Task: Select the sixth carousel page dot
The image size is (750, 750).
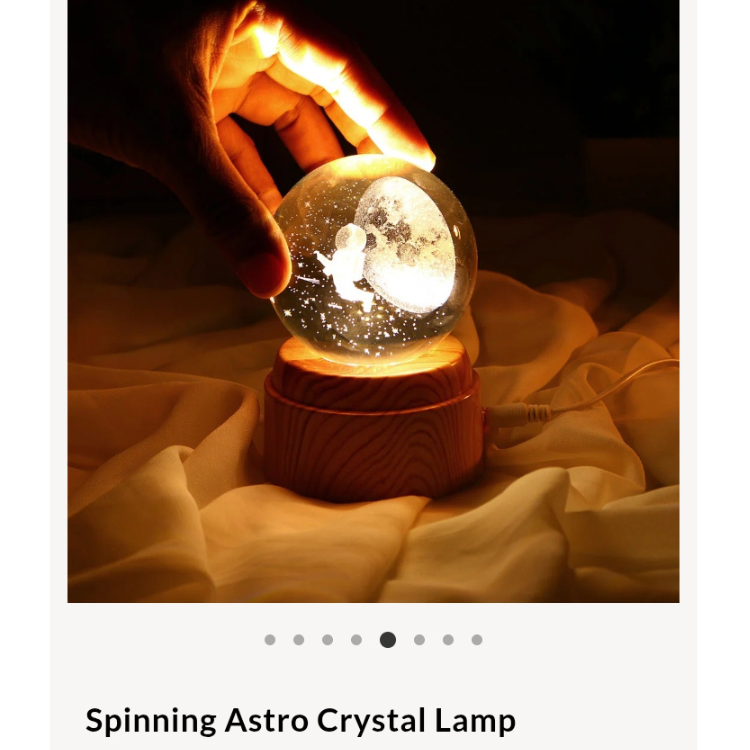Action: pos(419,640)
